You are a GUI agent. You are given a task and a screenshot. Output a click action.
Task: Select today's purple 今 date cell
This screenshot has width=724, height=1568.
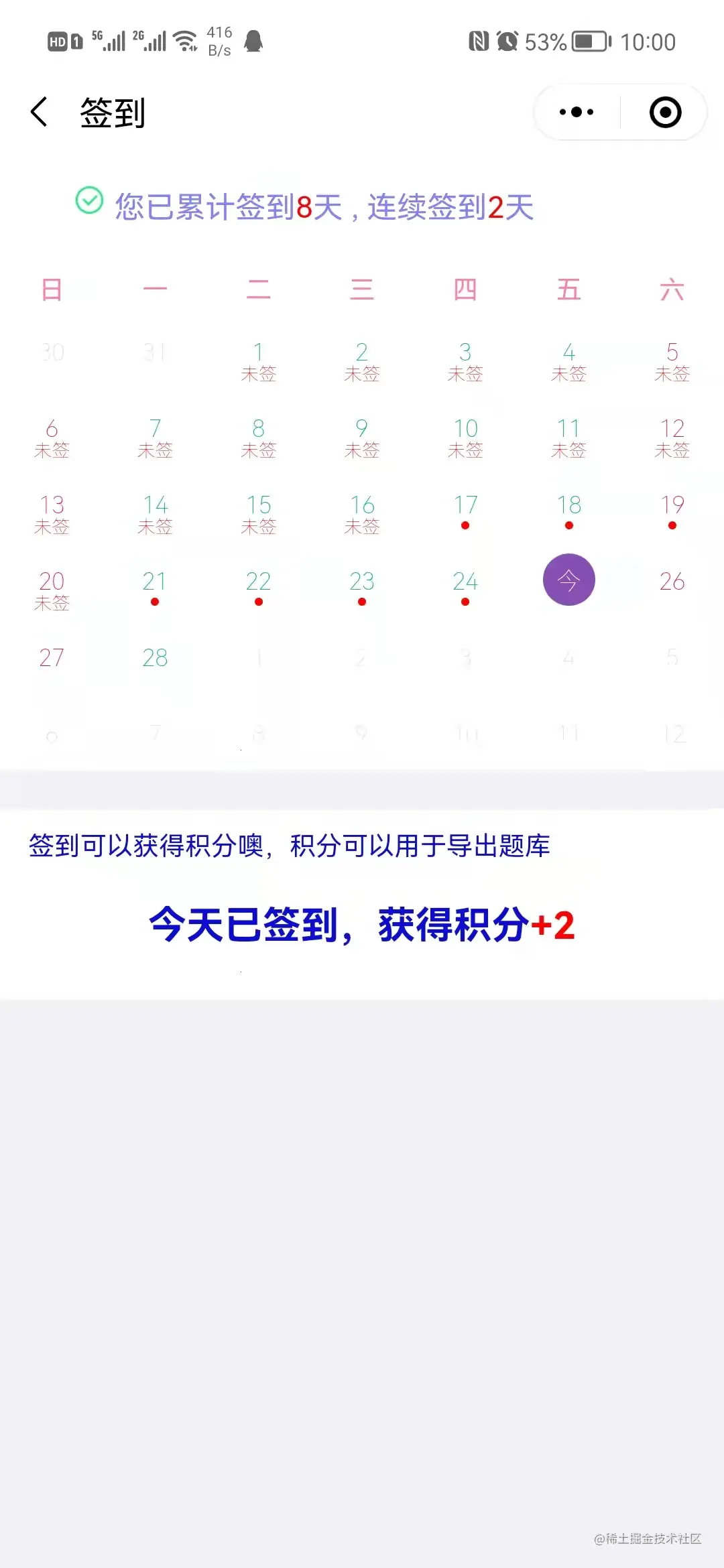(568, 580)
